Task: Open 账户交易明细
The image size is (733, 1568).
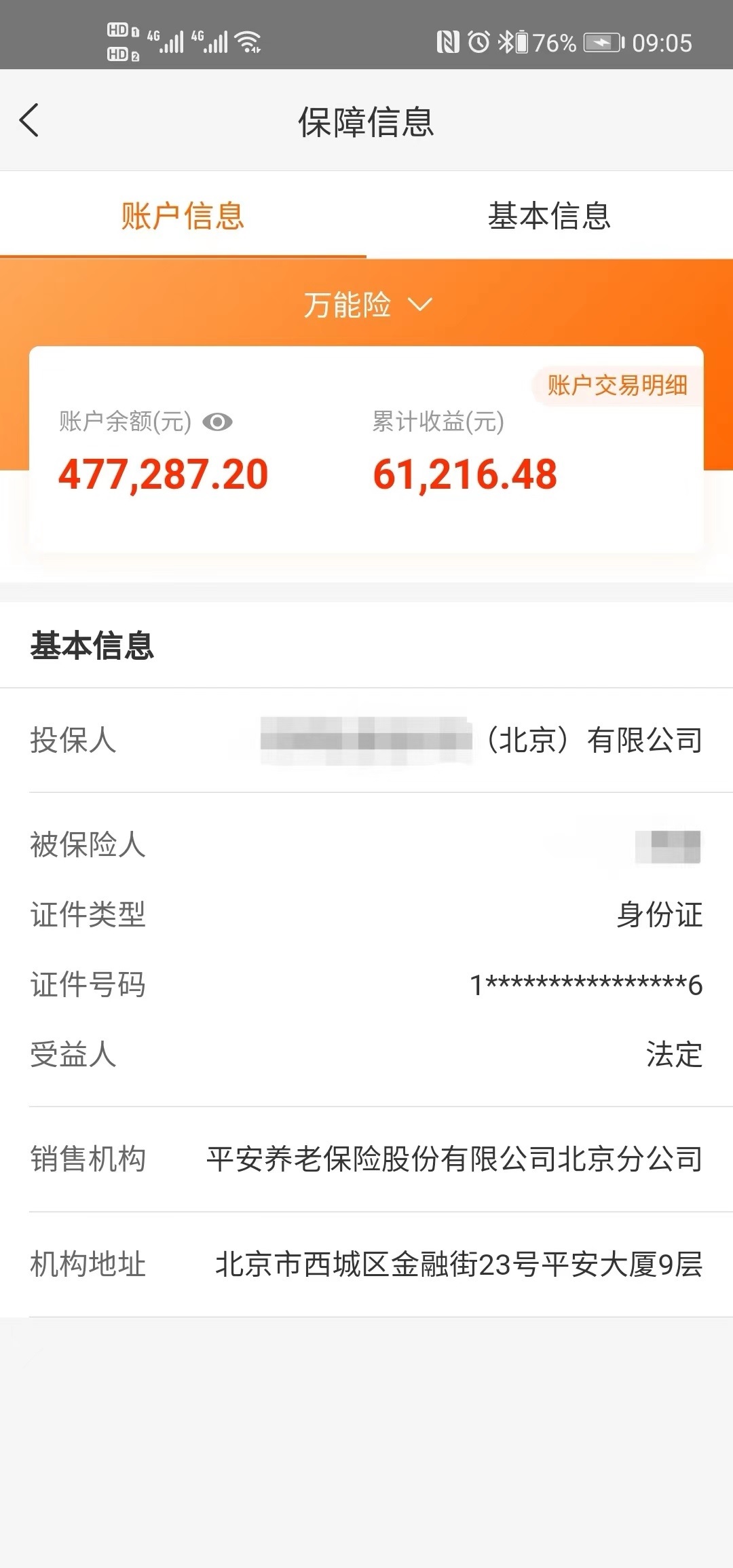Action: (x=618, y=386)
